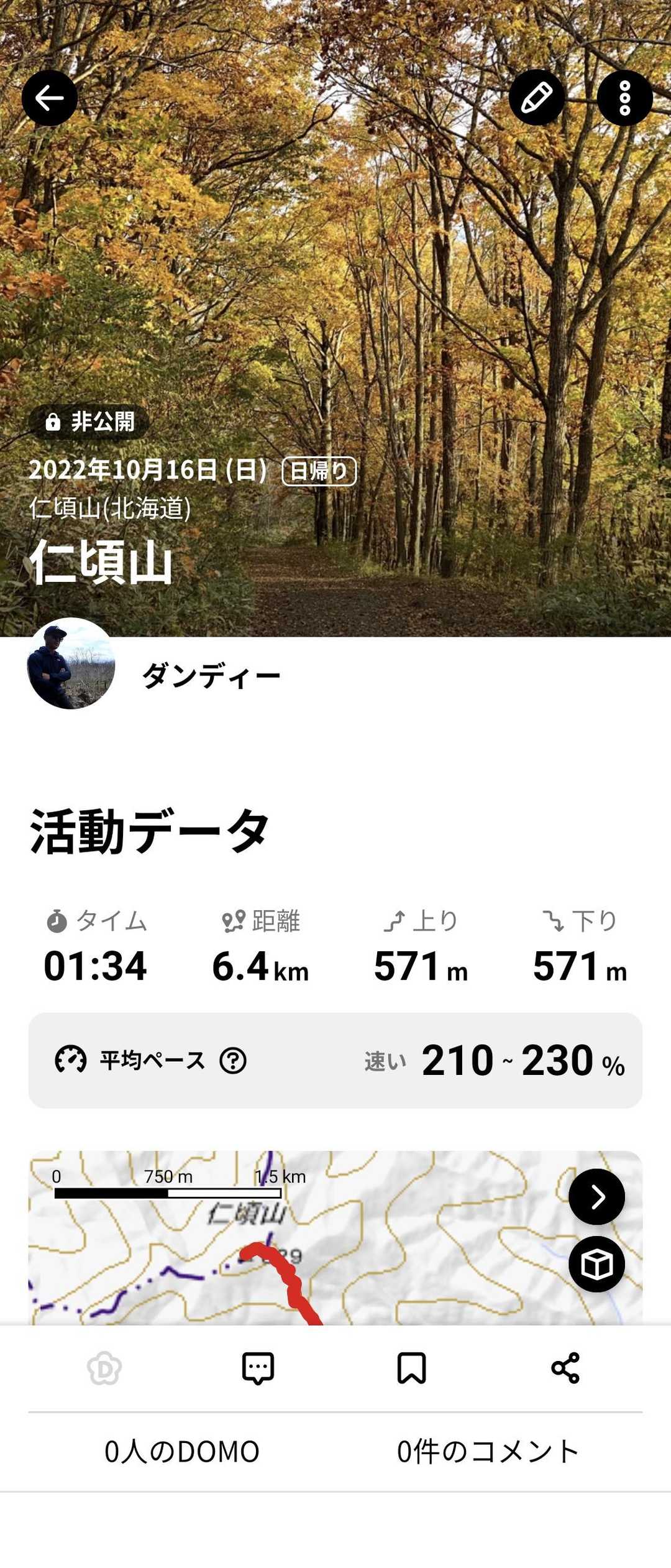The height and width of the screenshot is (1568, 671).
Task: Edit this activity with the pencil icon
Action: pyautogui.click(x=537, y=98)
